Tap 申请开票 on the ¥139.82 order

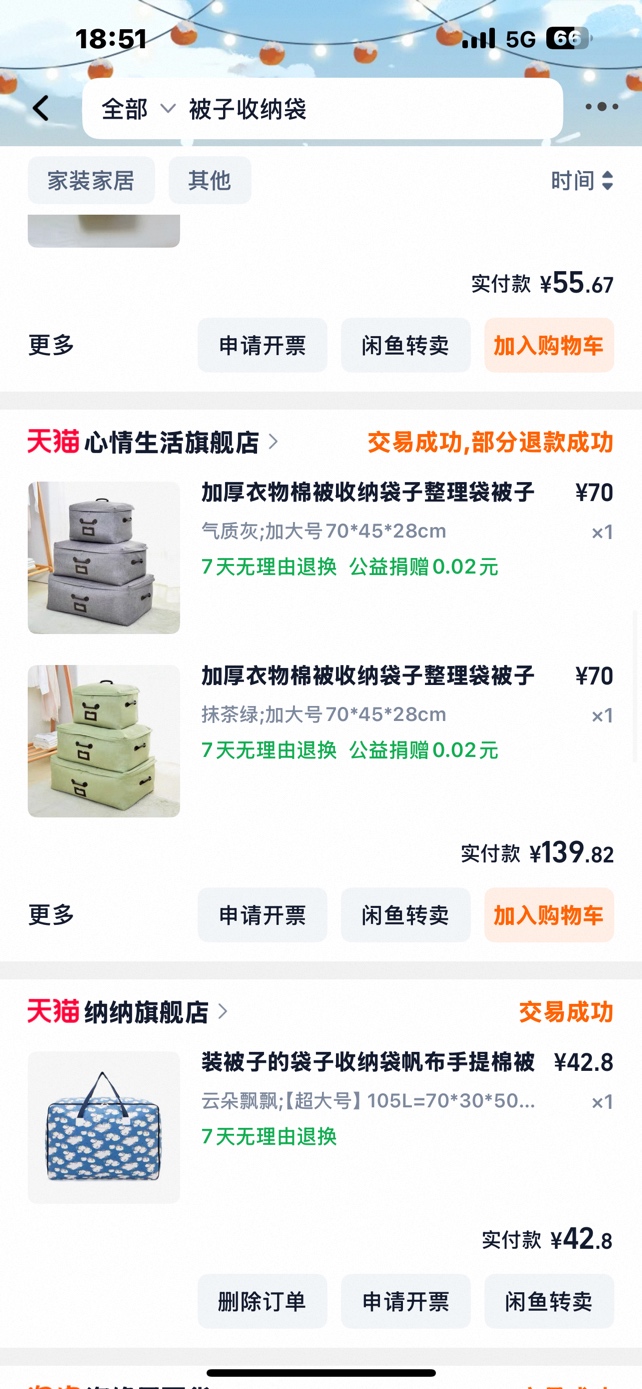[262, 914]
